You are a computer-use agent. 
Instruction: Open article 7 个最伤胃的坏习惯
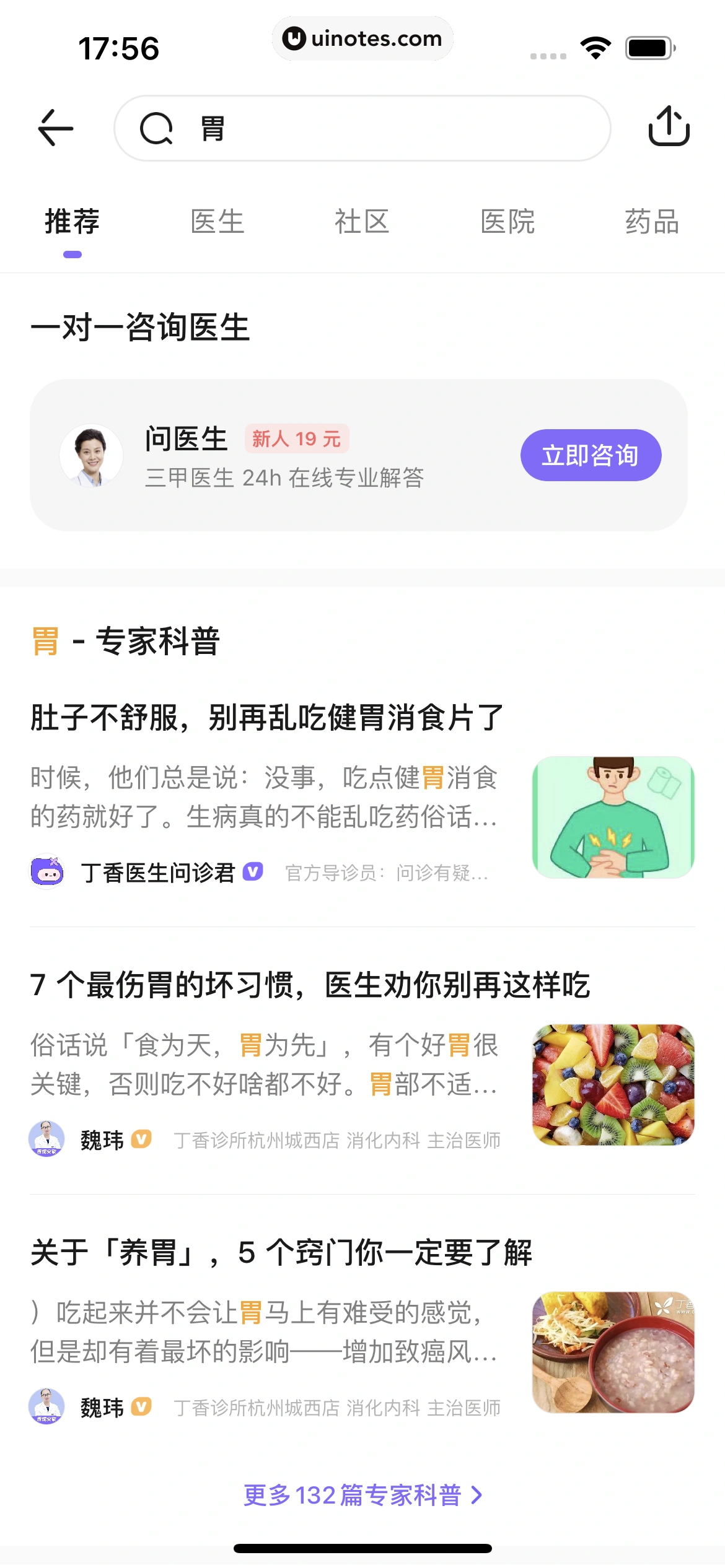pyautogui.click(x=310, y=985)
